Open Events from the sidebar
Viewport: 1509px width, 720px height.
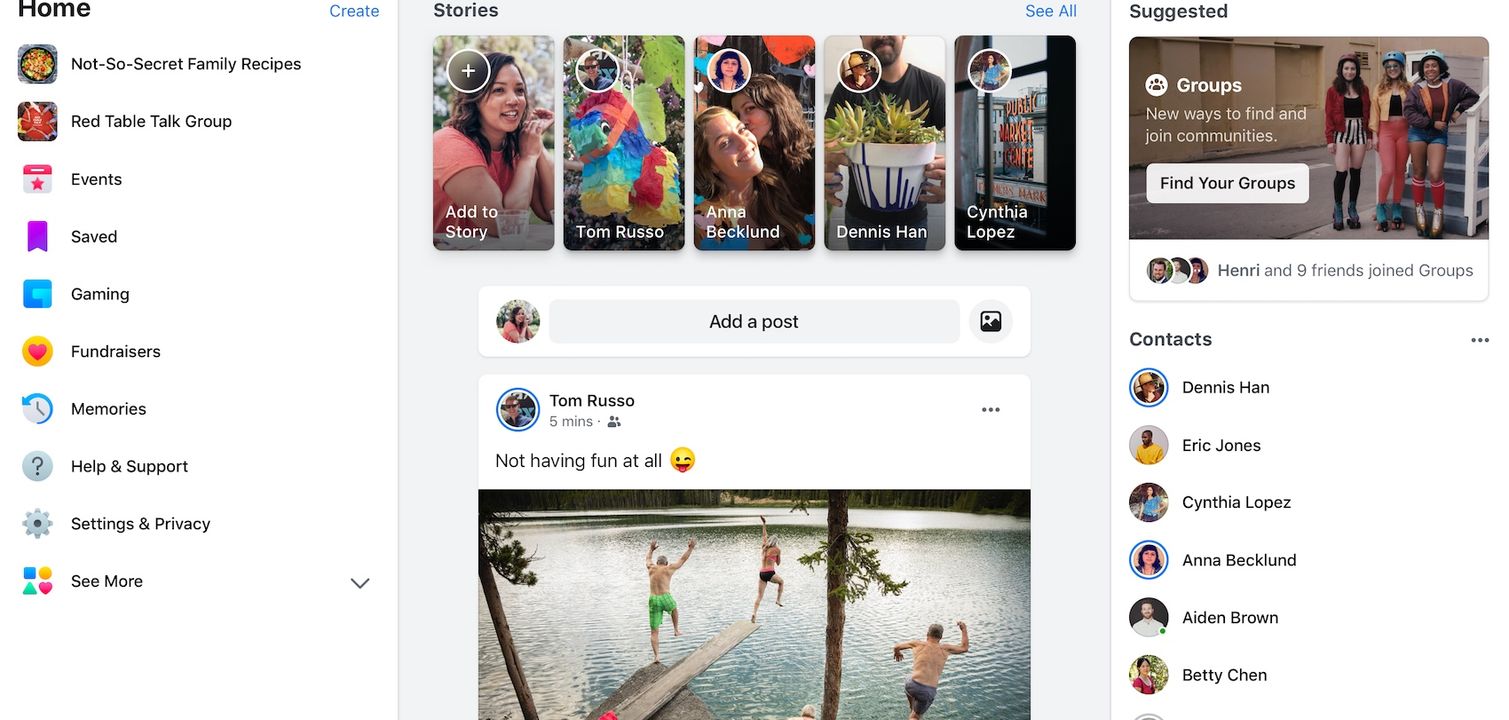pyautogui.click(x=96, y=179)
